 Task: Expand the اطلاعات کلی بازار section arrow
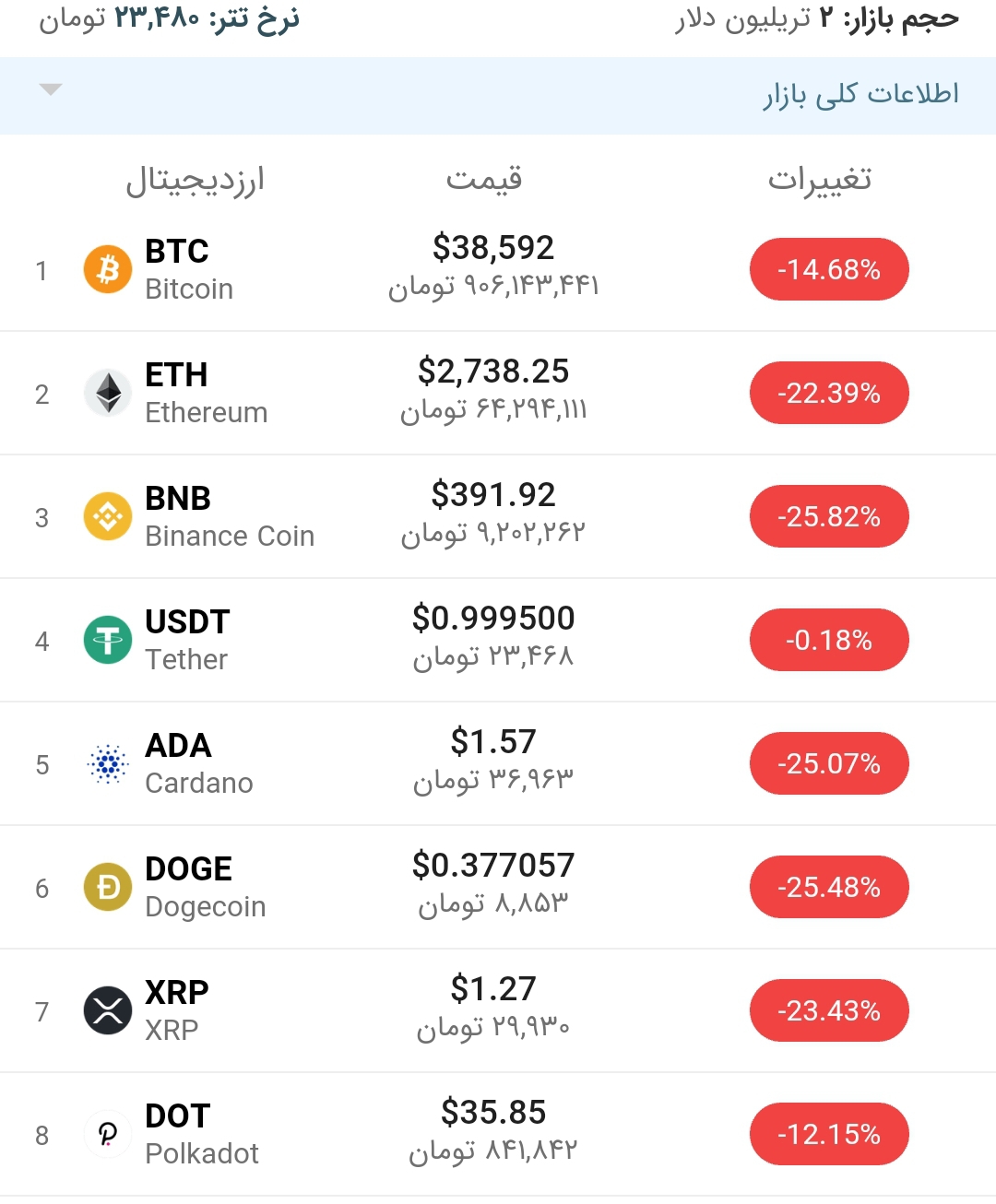(52, 91)
